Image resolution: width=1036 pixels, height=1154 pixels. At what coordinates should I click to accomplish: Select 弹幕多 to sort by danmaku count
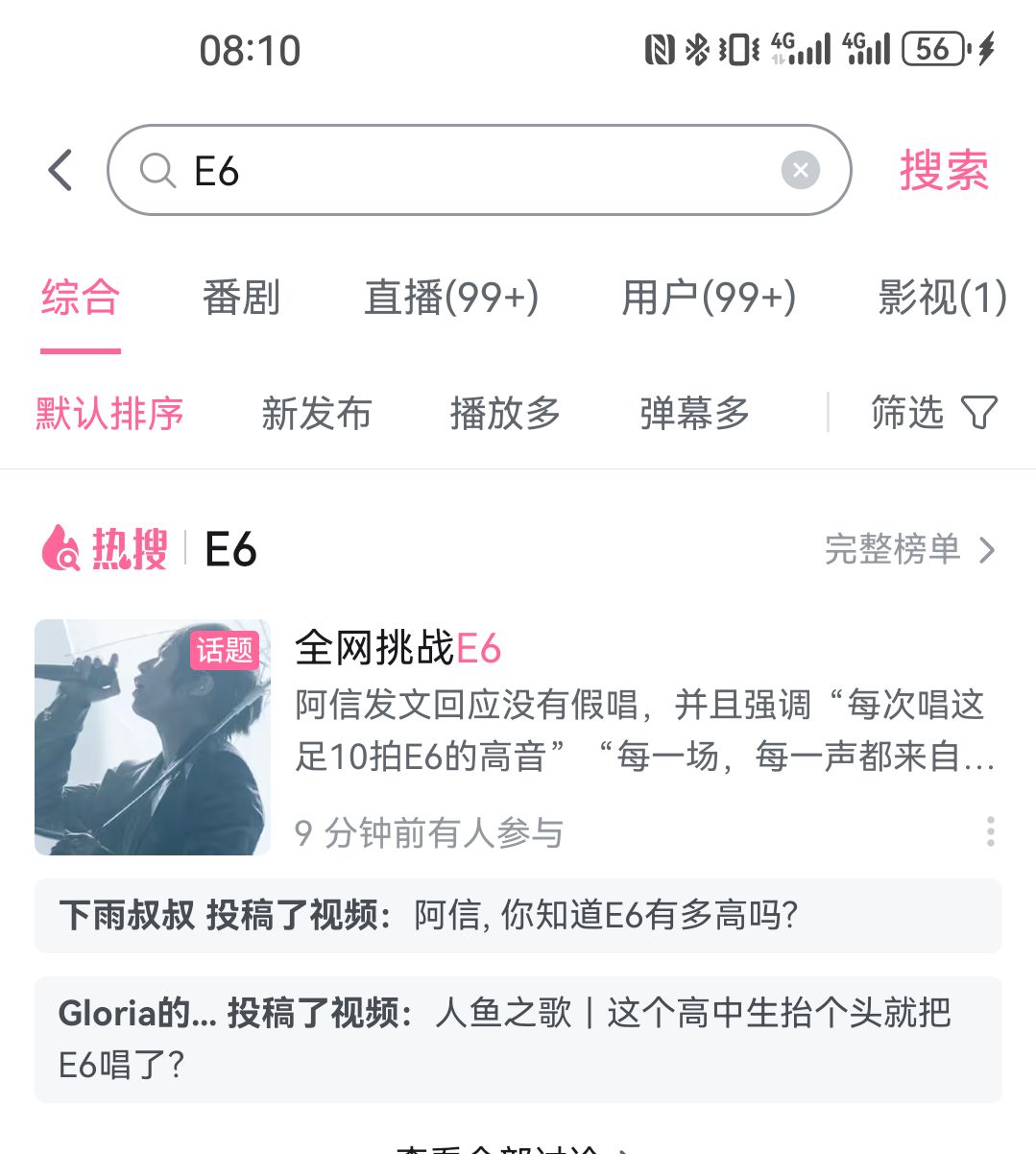695,413
